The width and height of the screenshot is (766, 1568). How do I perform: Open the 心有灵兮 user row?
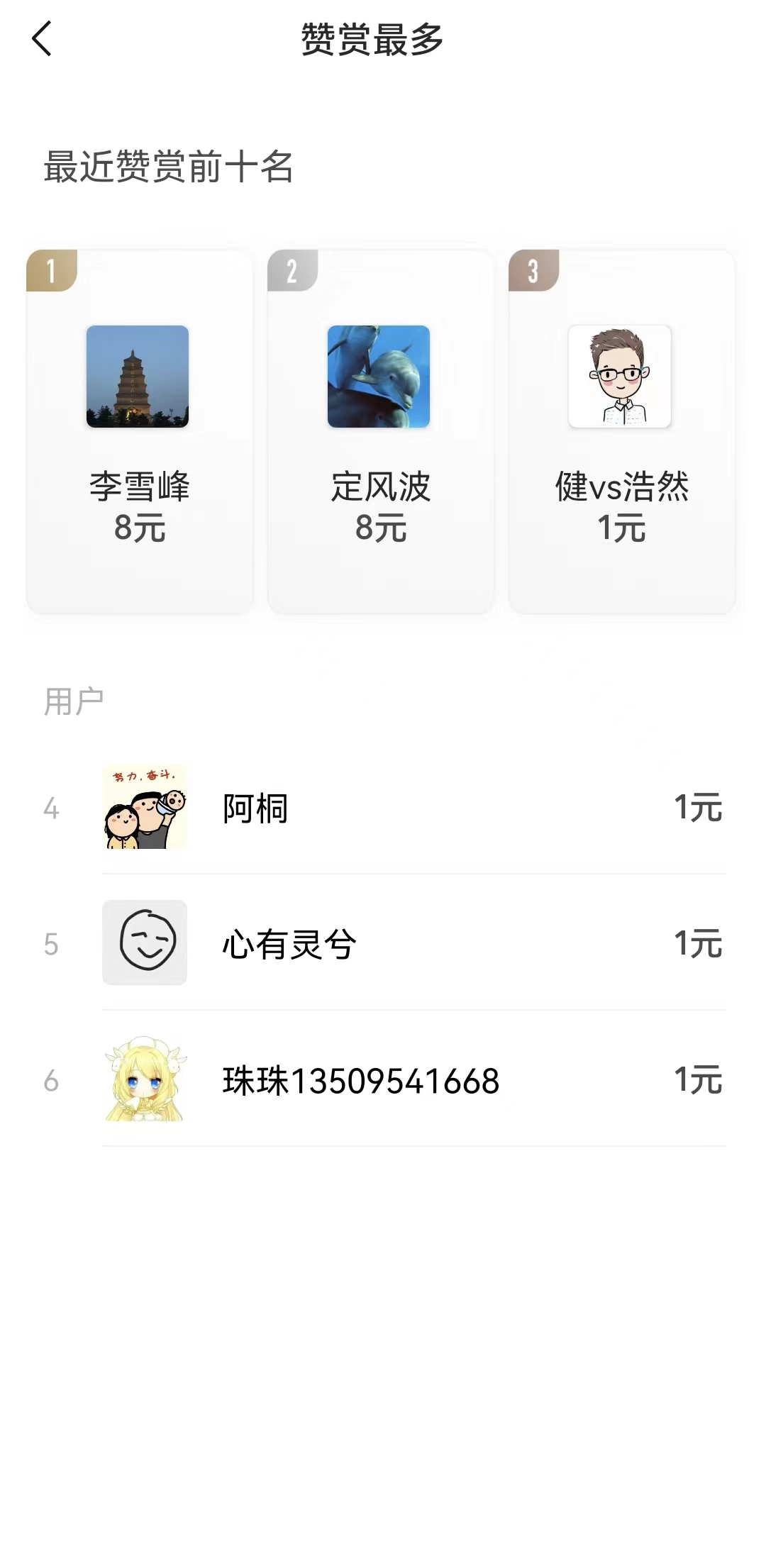413,943
